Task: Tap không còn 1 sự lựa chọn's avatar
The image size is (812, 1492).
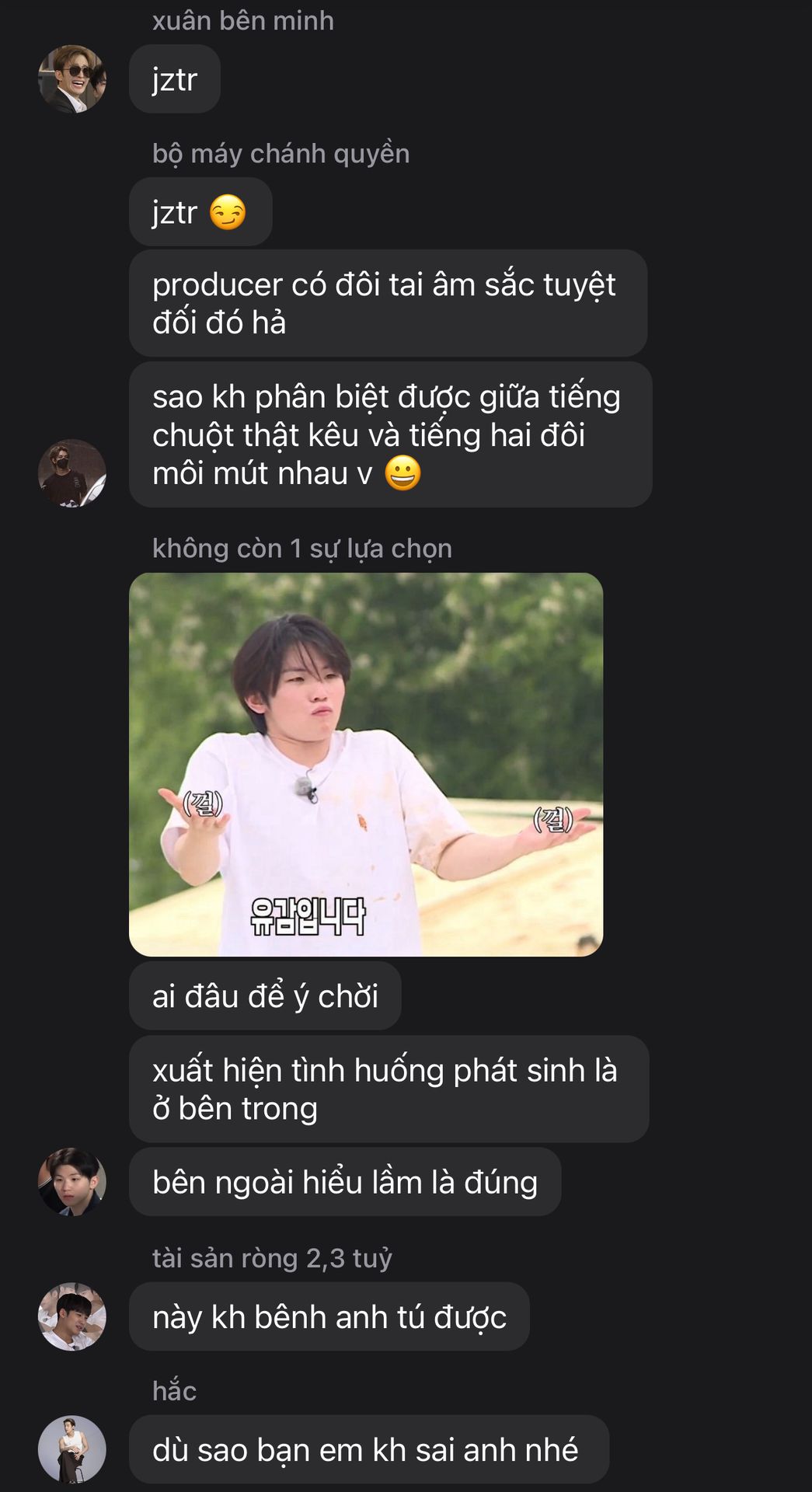Action: pyautogui.click(x=72, y=1182)
